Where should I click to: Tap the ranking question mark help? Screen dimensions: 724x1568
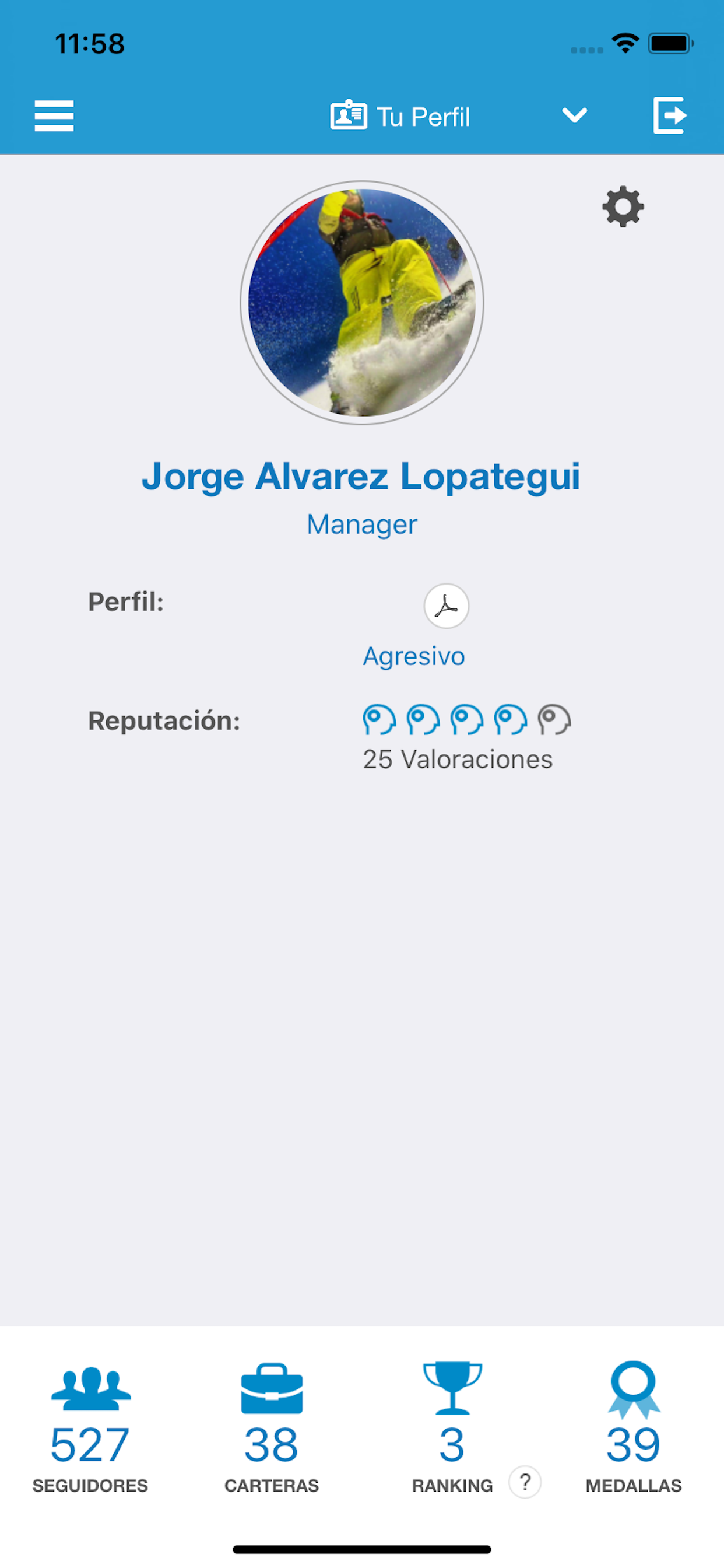(525, 1482)
